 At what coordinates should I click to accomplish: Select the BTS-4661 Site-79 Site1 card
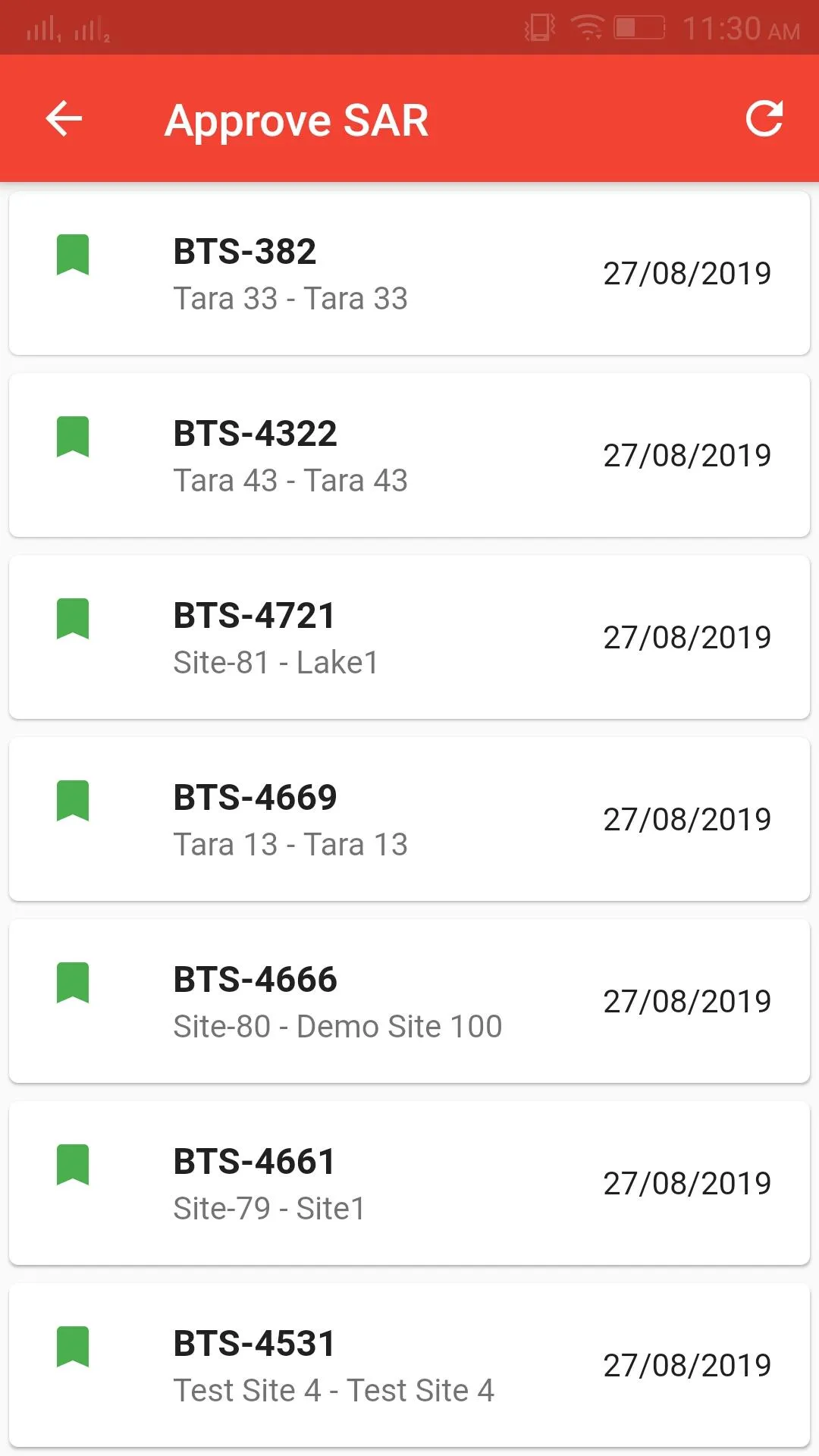pos(409,1184)
